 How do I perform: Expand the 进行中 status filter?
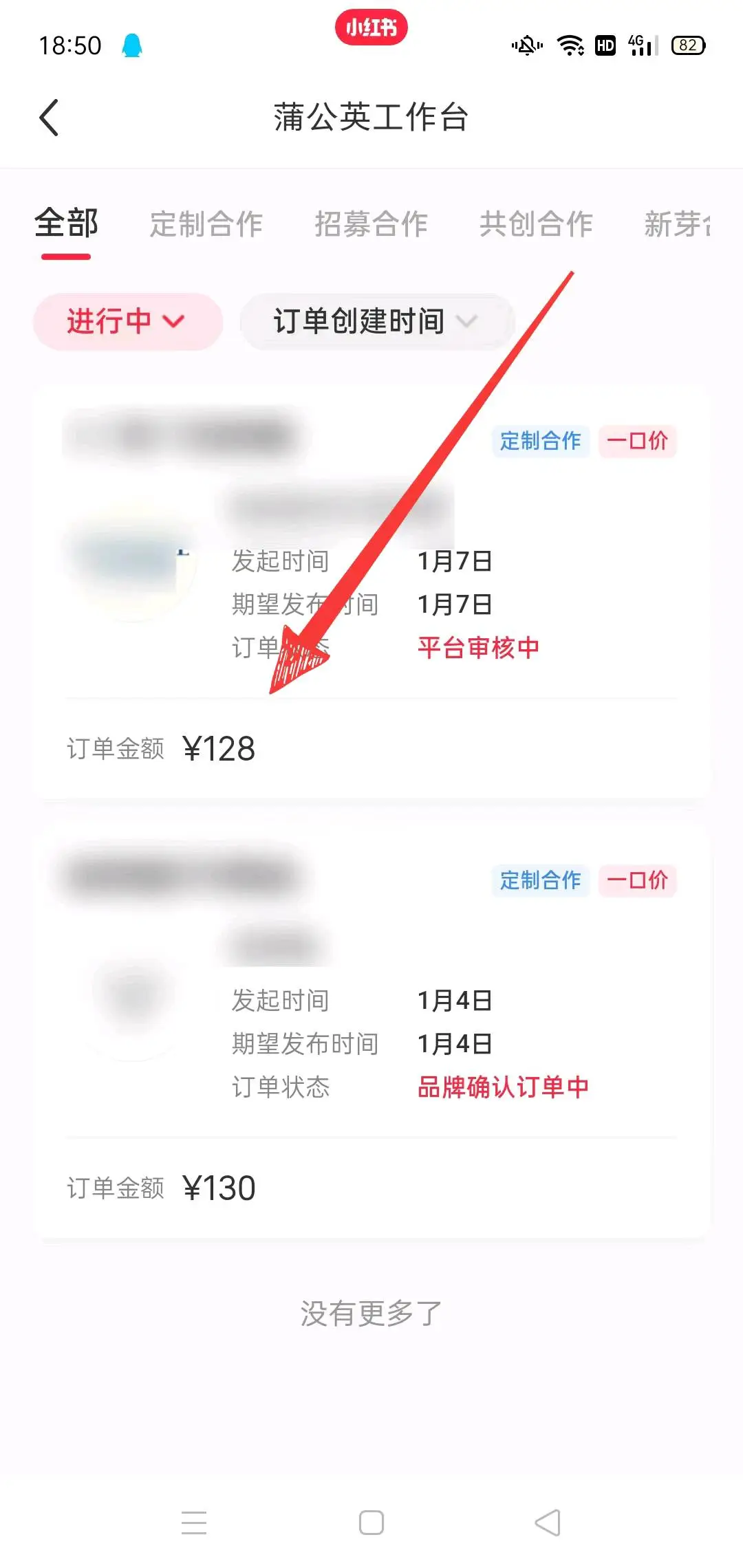(127, 321)
